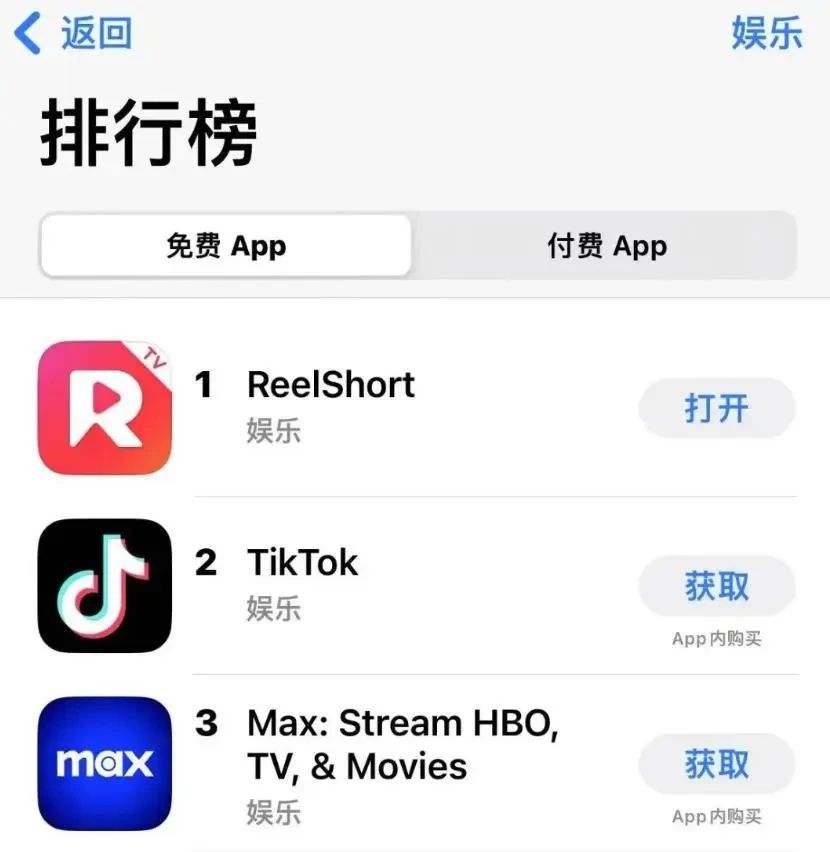Screen dimensions: 830x852
Task: Tap 打开 to launch ReelShort
Action: pyautogui.click(x=716, y=408)
